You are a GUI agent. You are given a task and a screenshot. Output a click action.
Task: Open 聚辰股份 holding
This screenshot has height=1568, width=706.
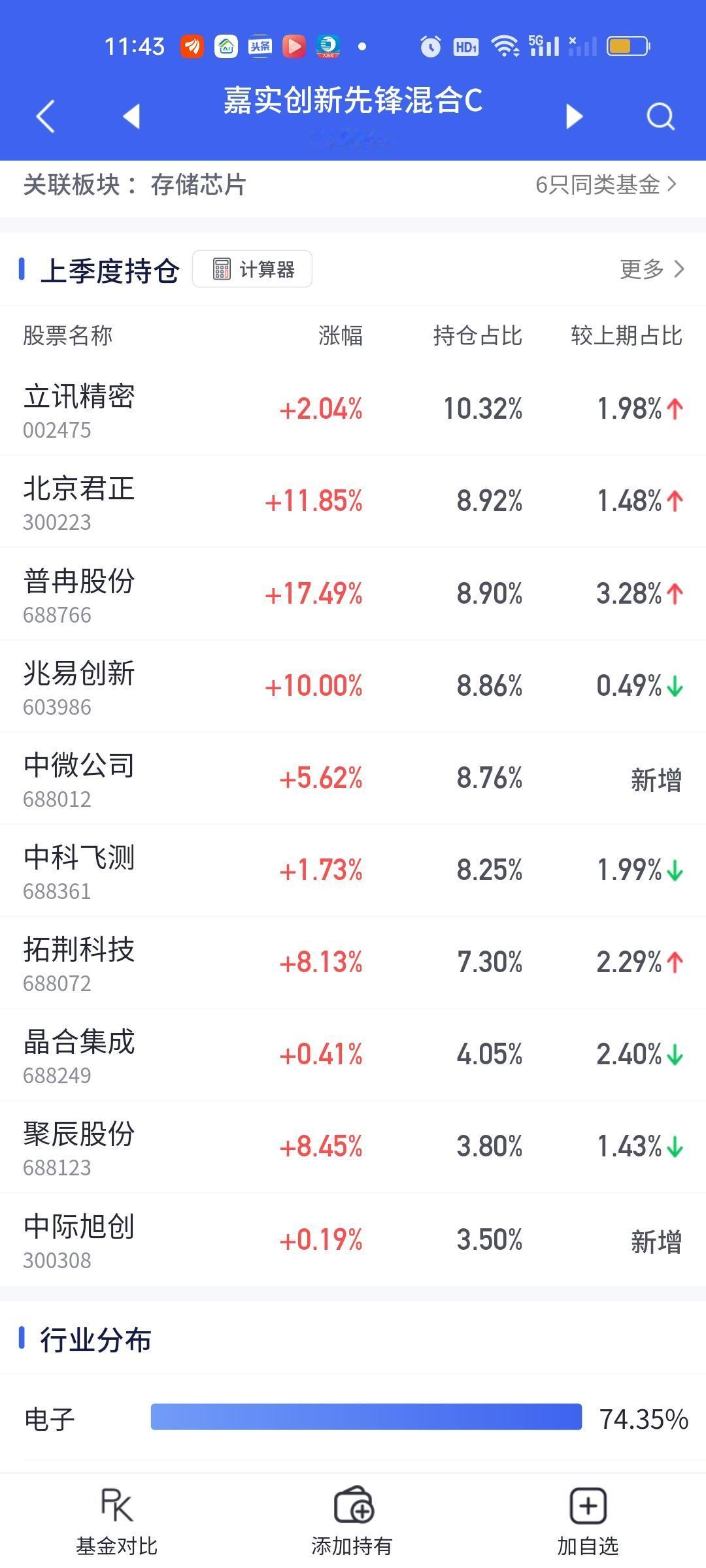(353, 1147)
